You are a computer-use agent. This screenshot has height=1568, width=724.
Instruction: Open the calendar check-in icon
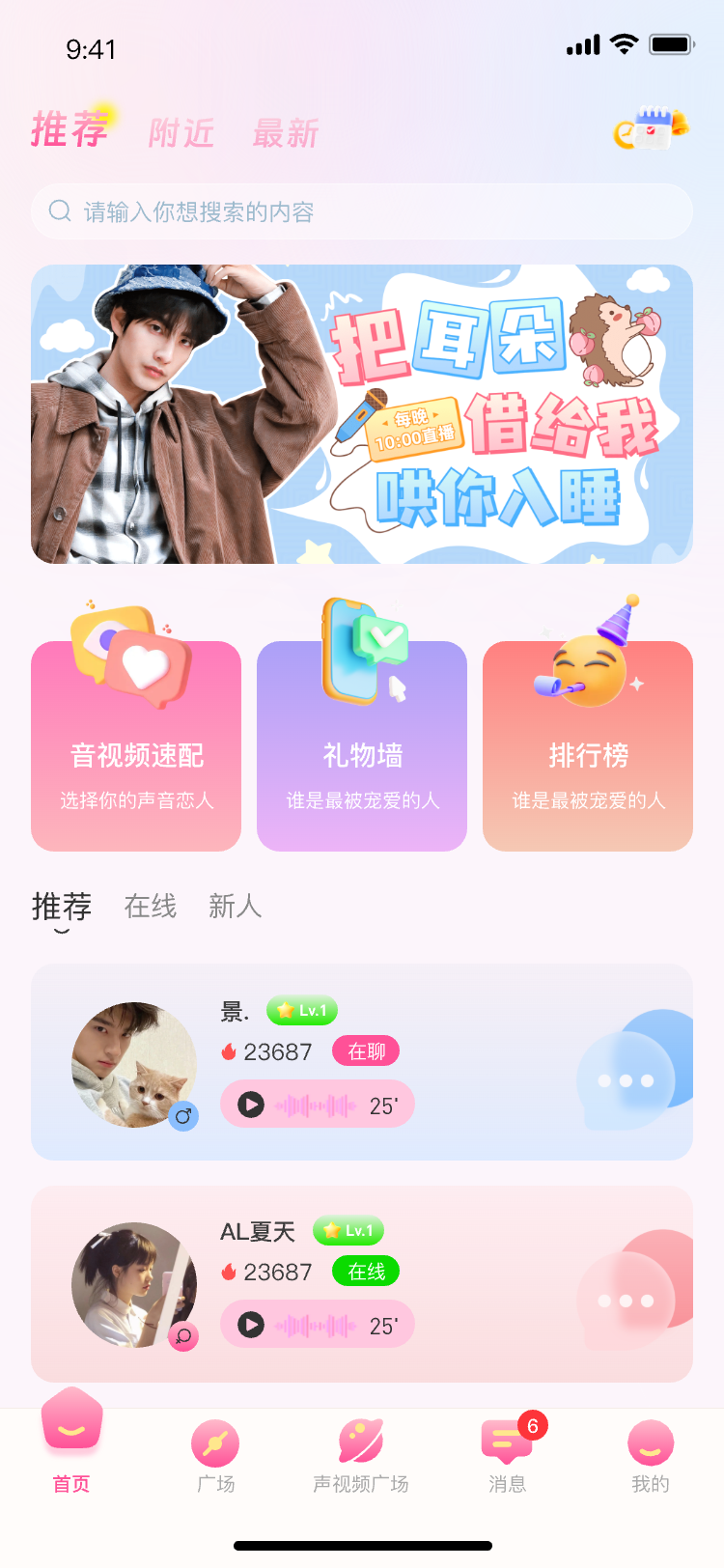pos(652,129)
